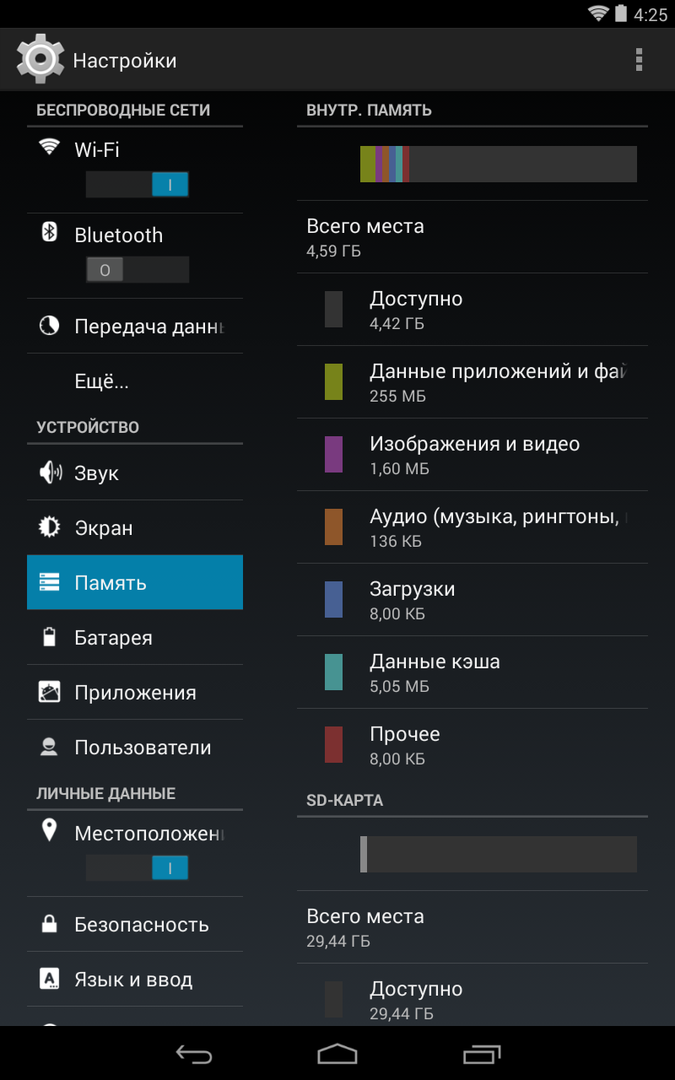The height and width of the screenshot is (1080, 675).
Task: View Данные приложений и файлов storage details
Action: click(x=472, y=382)
